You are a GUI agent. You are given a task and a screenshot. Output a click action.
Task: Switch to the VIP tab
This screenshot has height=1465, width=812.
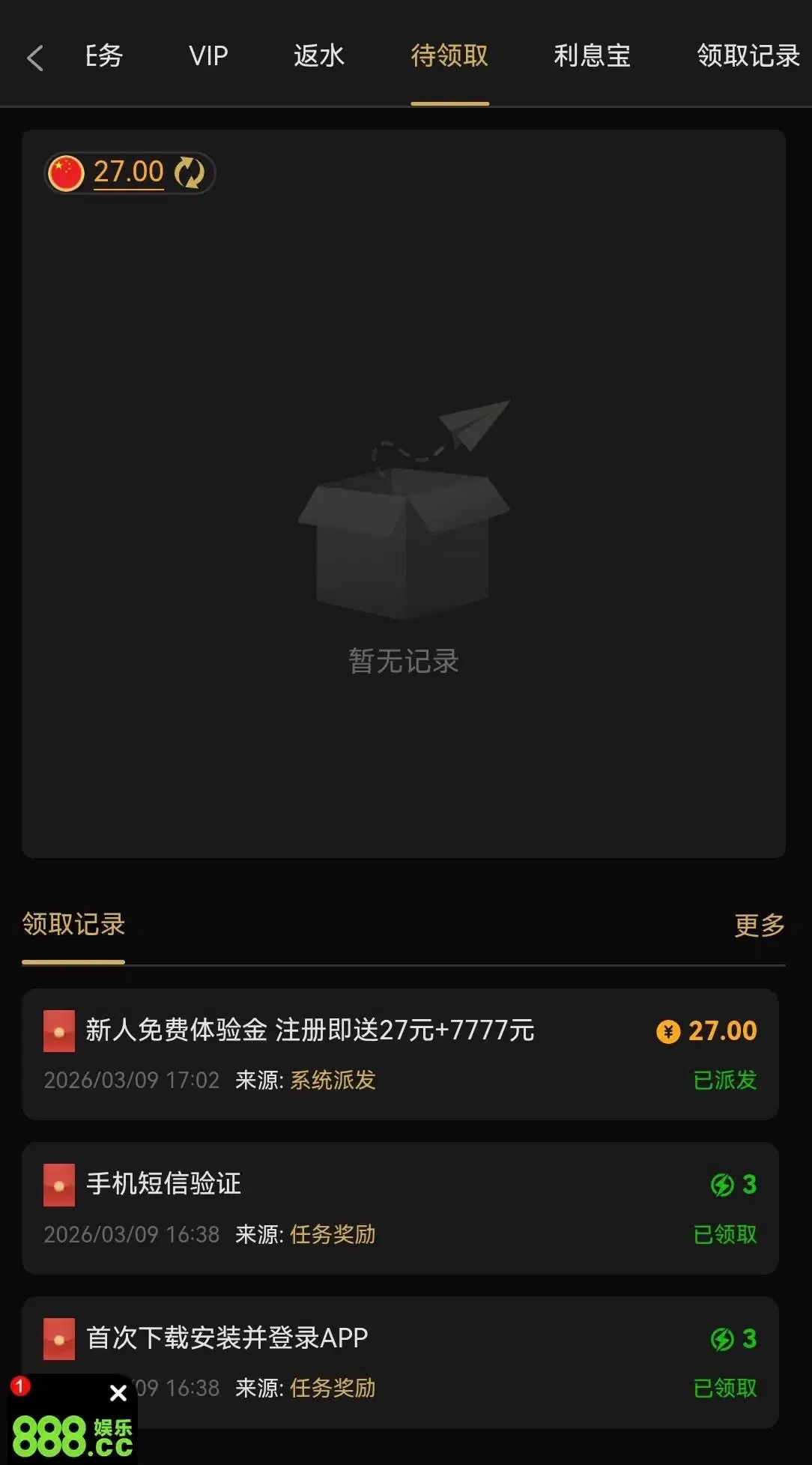[208, 56]
